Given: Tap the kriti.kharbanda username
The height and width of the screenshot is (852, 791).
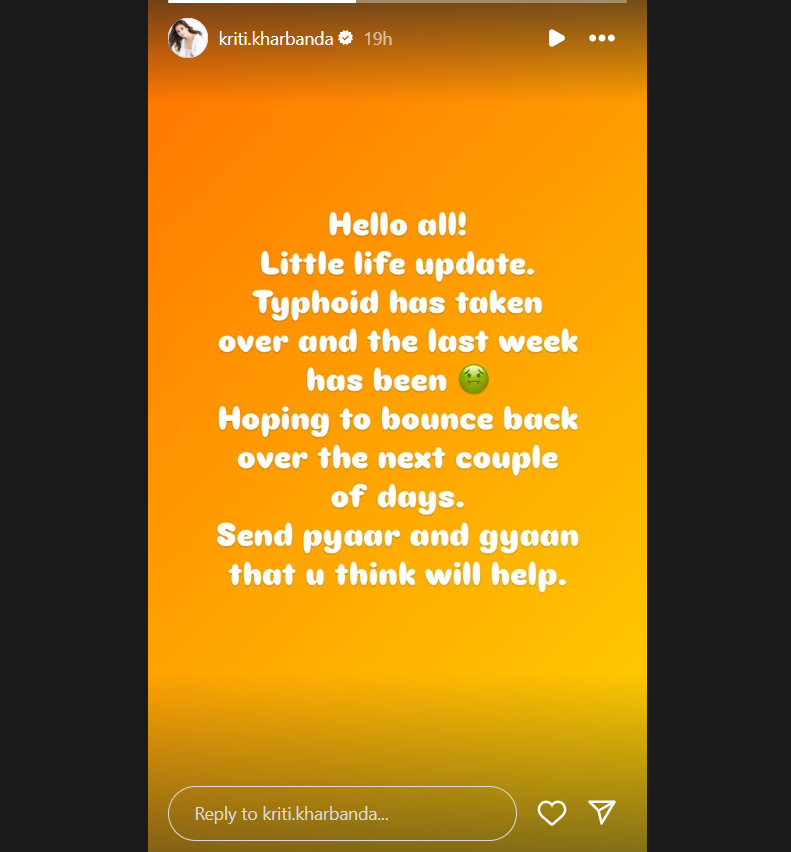Looking at the screenshot, I should click(276, 39).
